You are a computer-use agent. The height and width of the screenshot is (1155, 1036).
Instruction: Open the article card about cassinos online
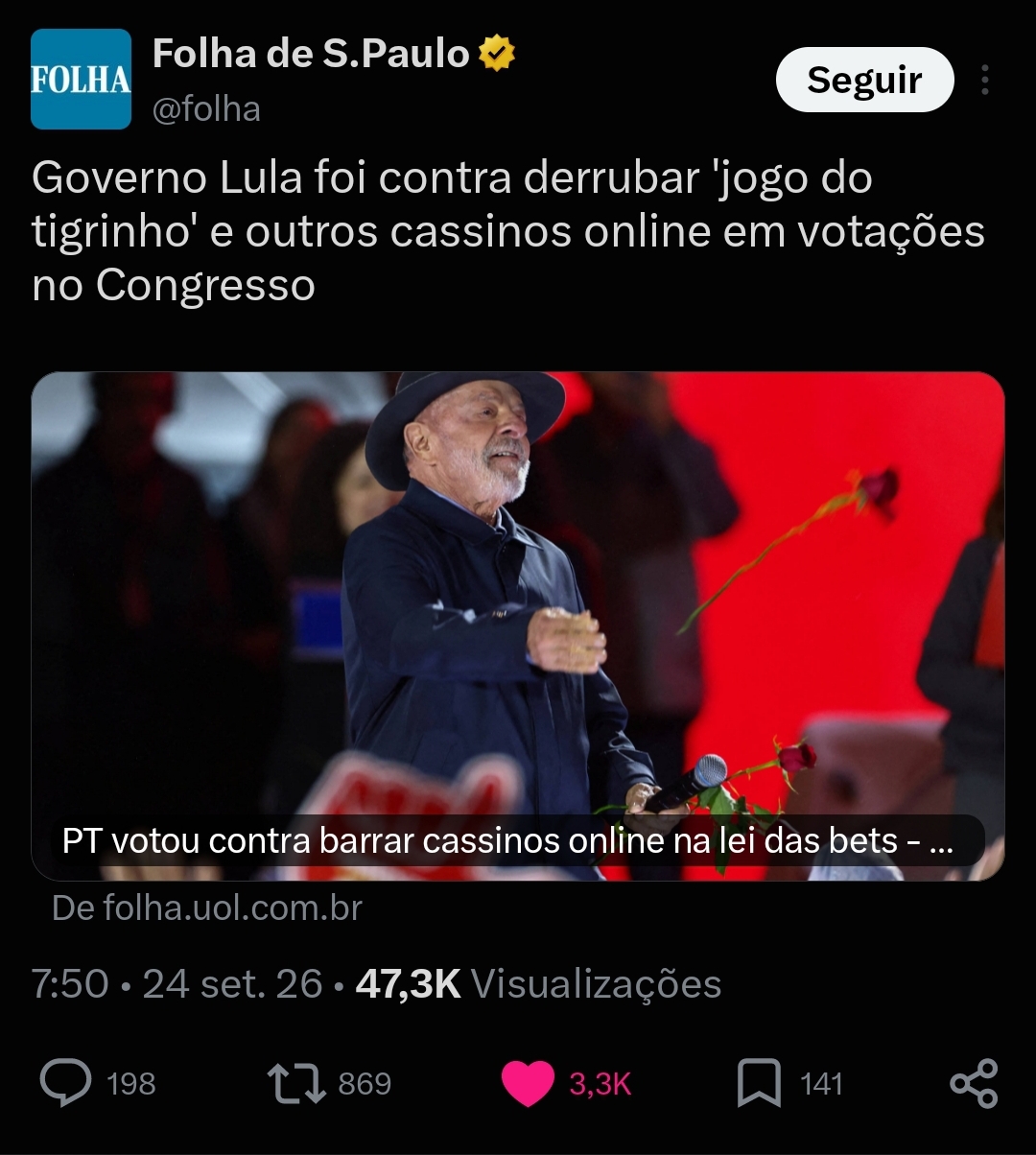point(518,625)
